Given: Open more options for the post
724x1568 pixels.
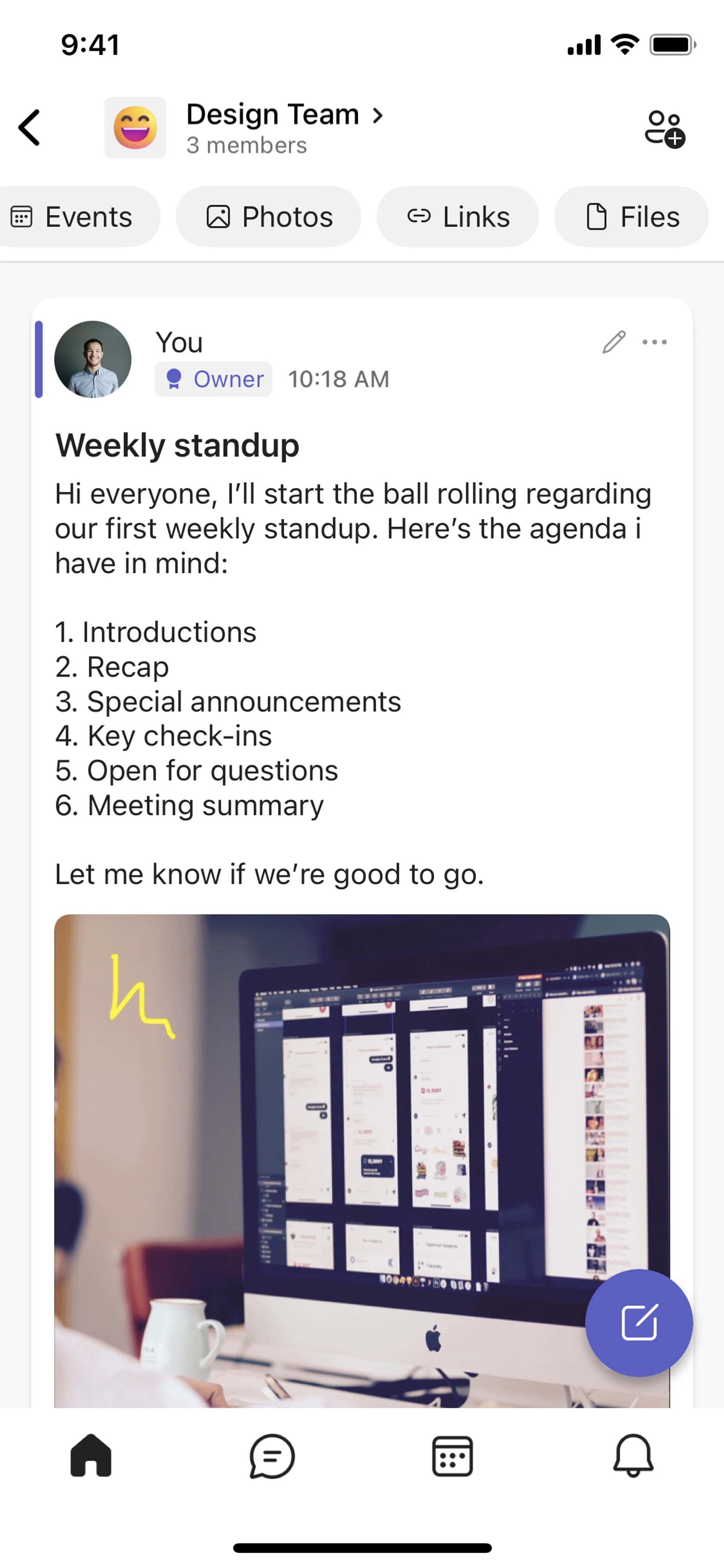Looking at the screenshot, I should [x=655, y=342].
